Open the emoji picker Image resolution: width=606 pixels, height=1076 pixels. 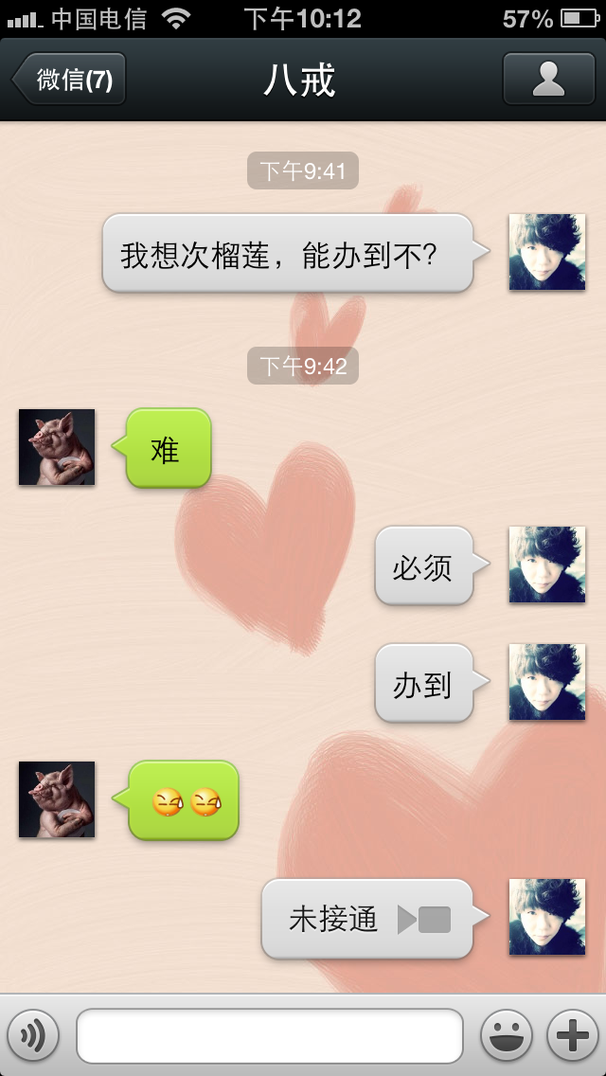tap(506, 1036)
